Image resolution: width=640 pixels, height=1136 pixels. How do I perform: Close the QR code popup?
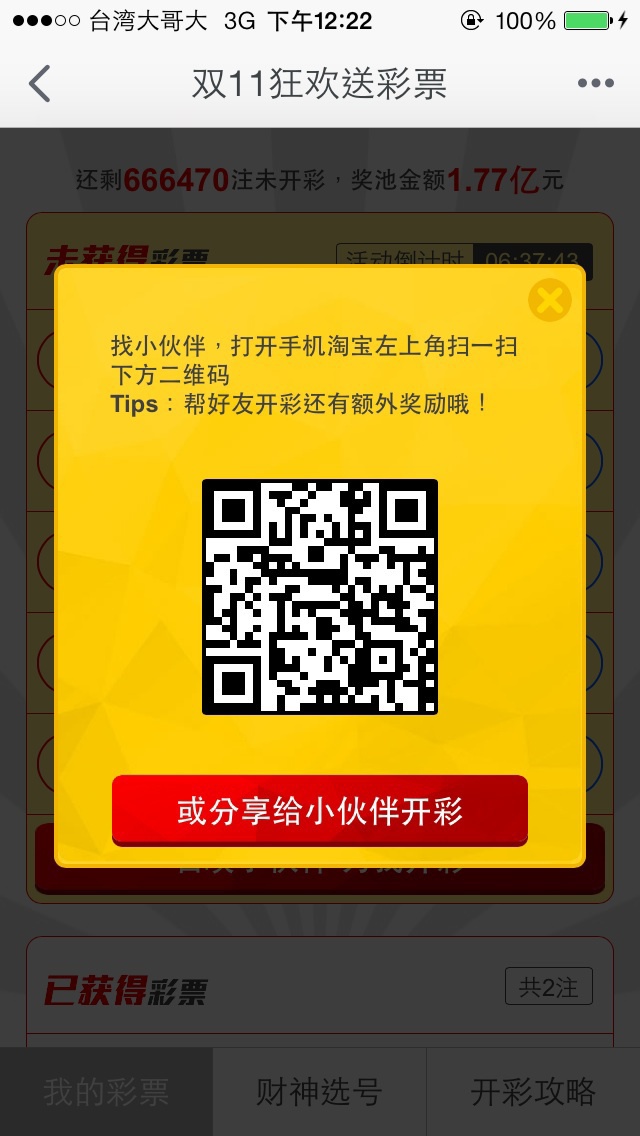[549, 299]
